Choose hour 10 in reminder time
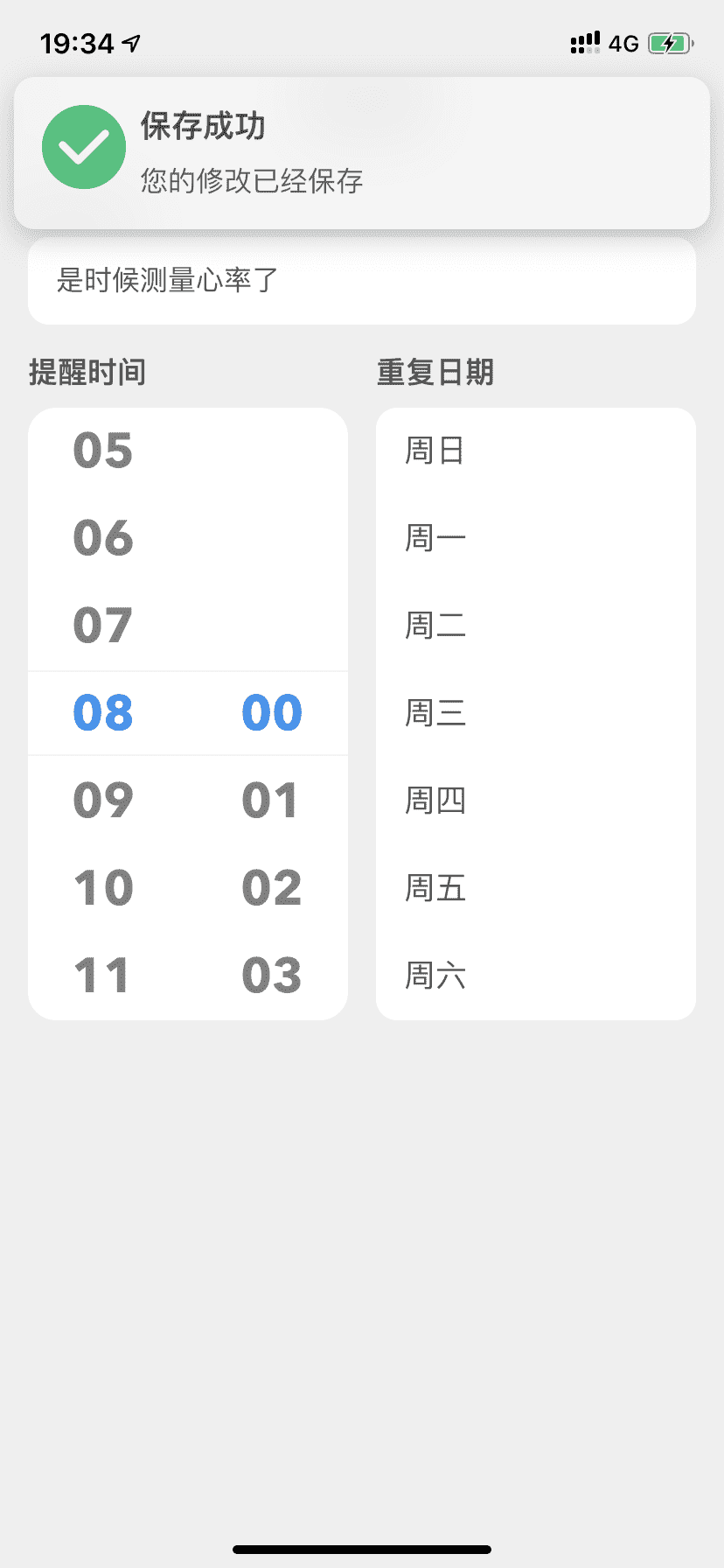The image size is (724, 1568). tap(103, 888)
